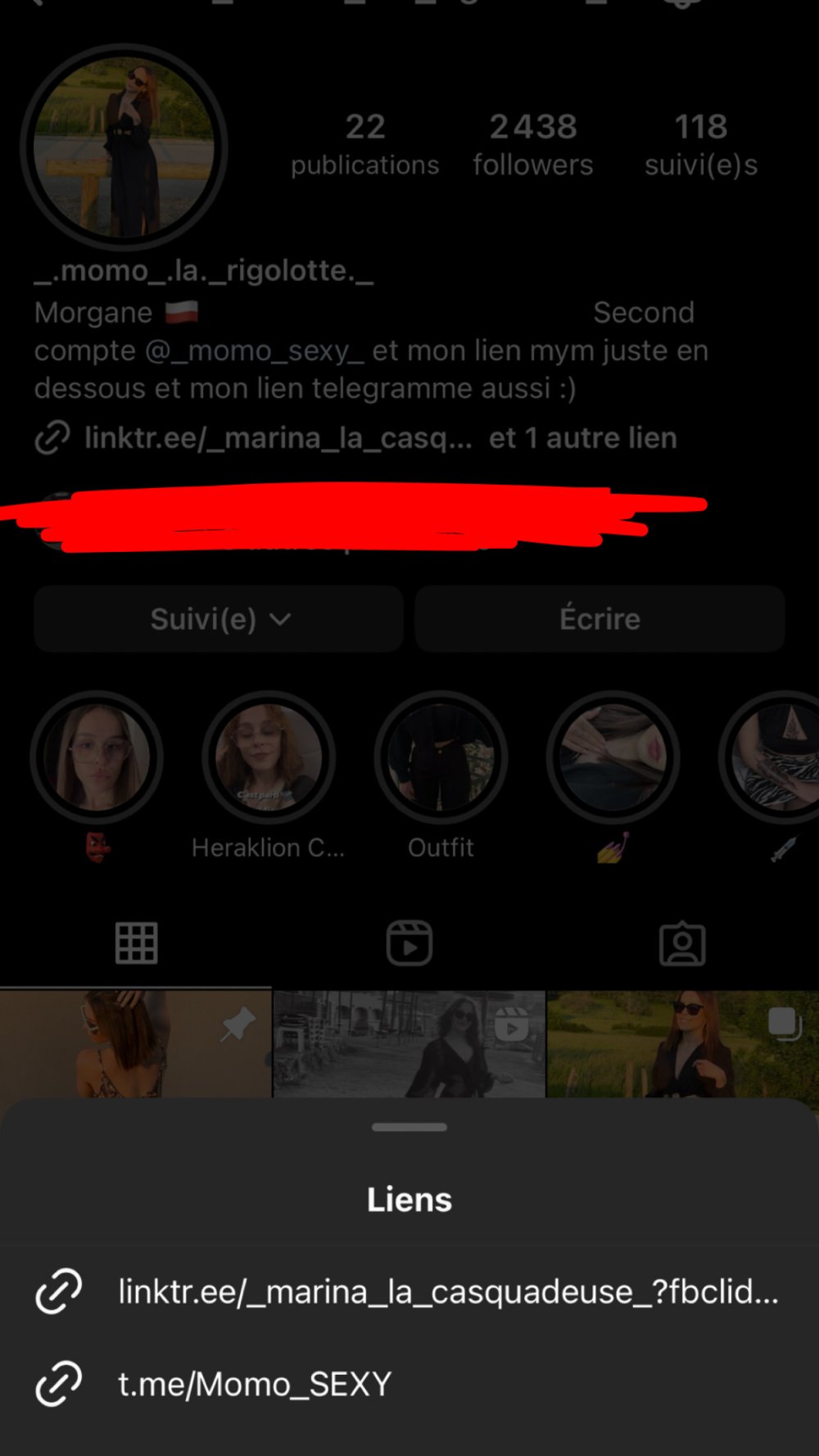Open the linktr.ee marina_la_casquadeuse link
Viewport: 819px width, 1456px height.
[447, 1291]
